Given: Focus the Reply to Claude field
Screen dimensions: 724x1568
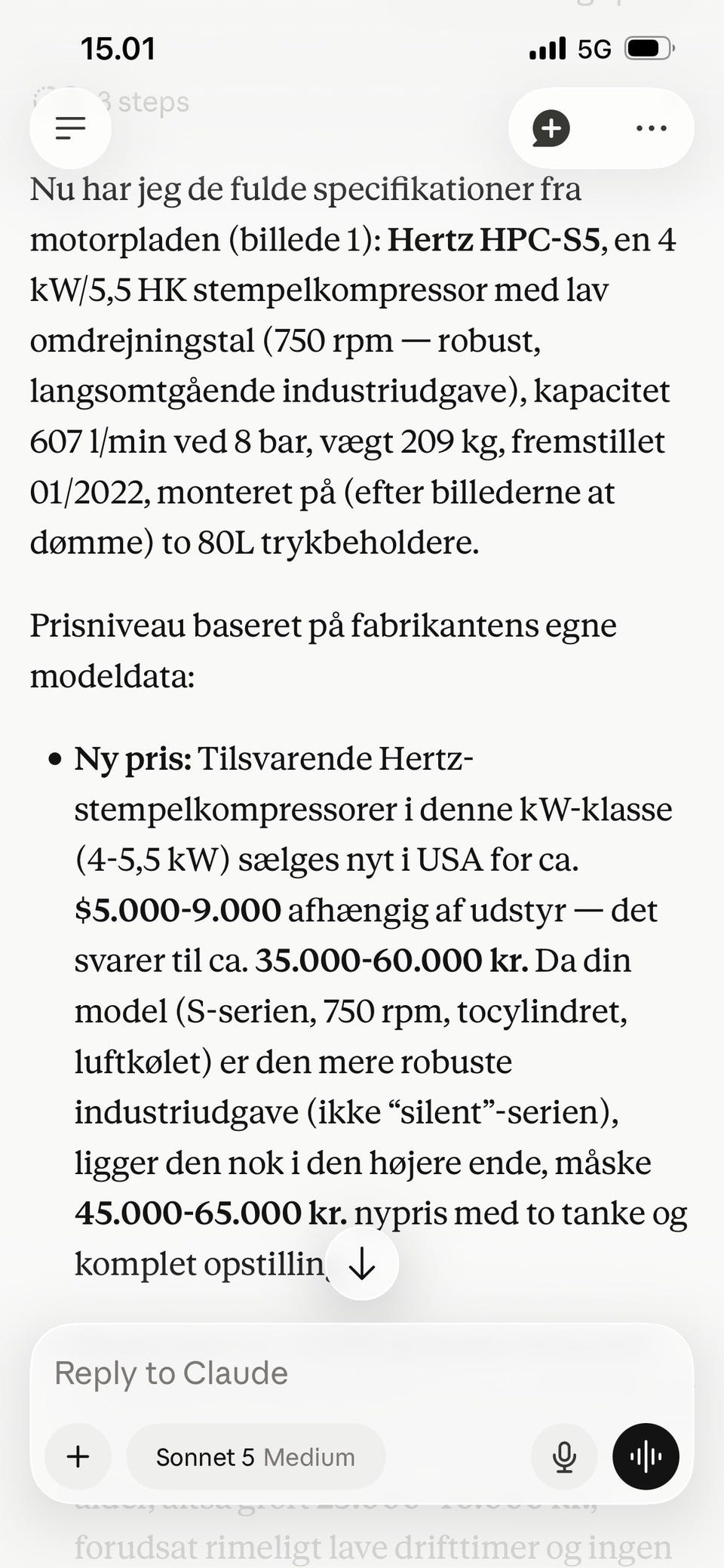Looking at the screenshot, I should click(x=362, y=1373).
